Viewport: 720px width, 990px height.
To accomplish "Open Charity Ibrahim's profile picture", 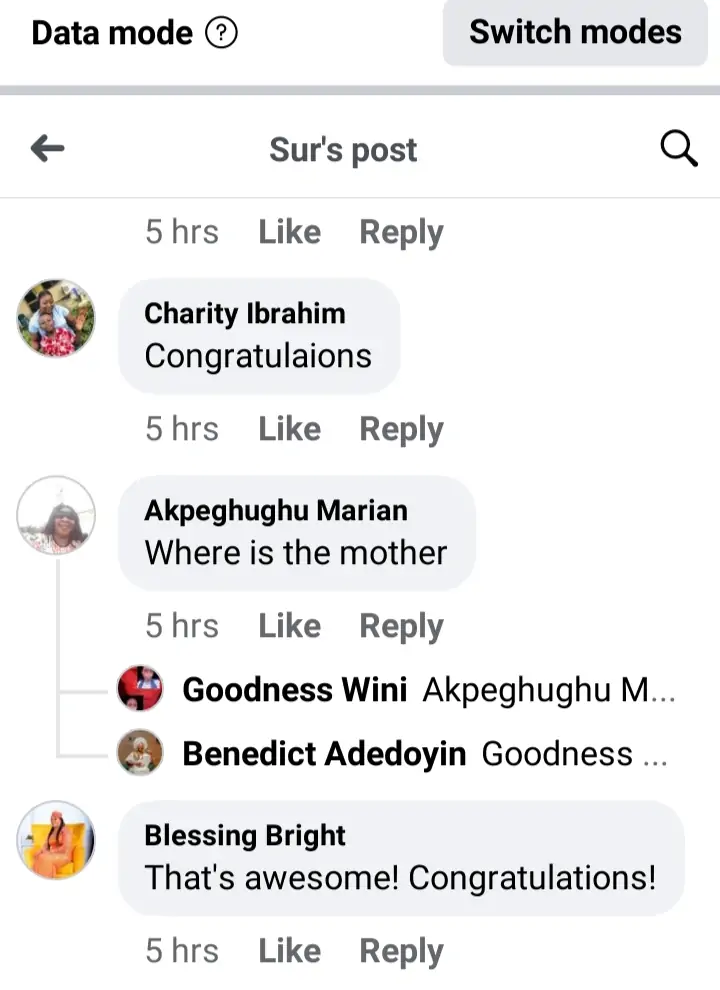I will tap(56, 318).
